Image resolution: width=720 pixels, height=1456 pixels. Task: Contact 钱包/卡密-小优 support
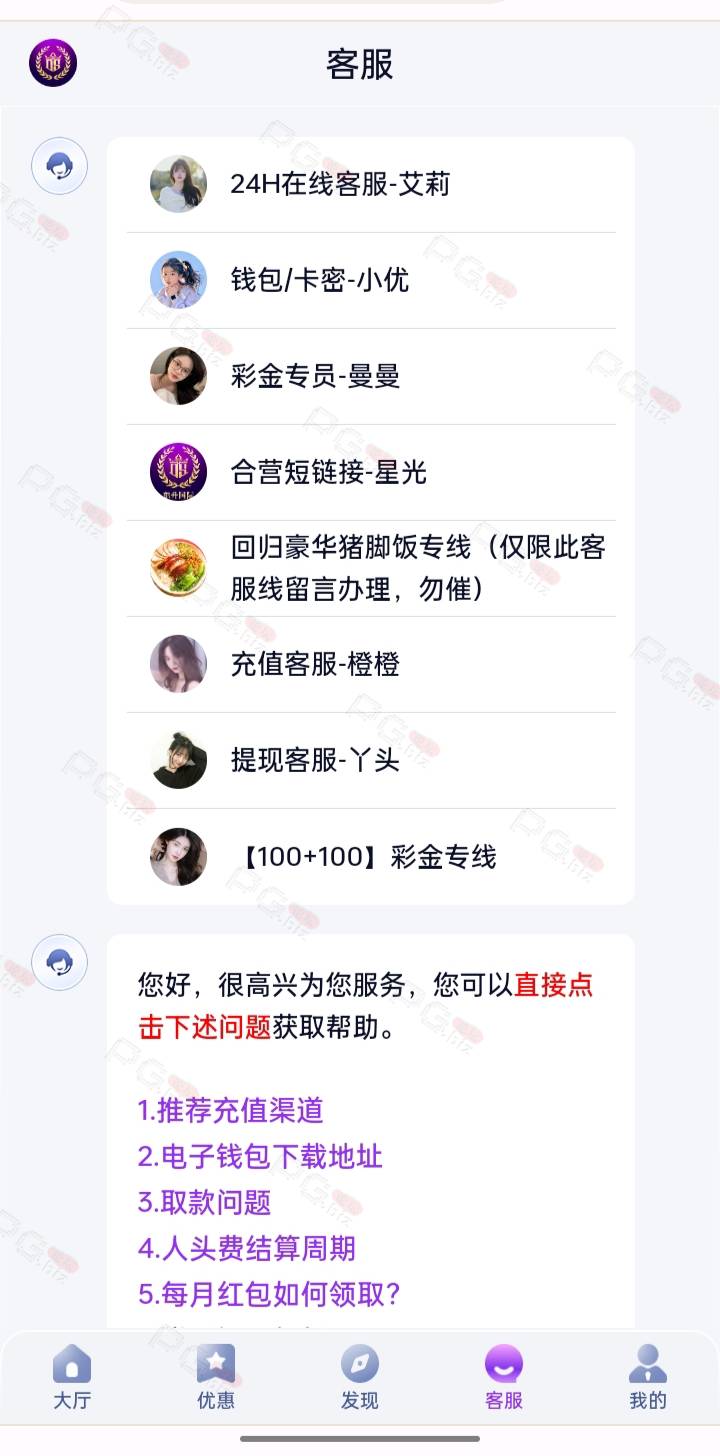(371, 281)
